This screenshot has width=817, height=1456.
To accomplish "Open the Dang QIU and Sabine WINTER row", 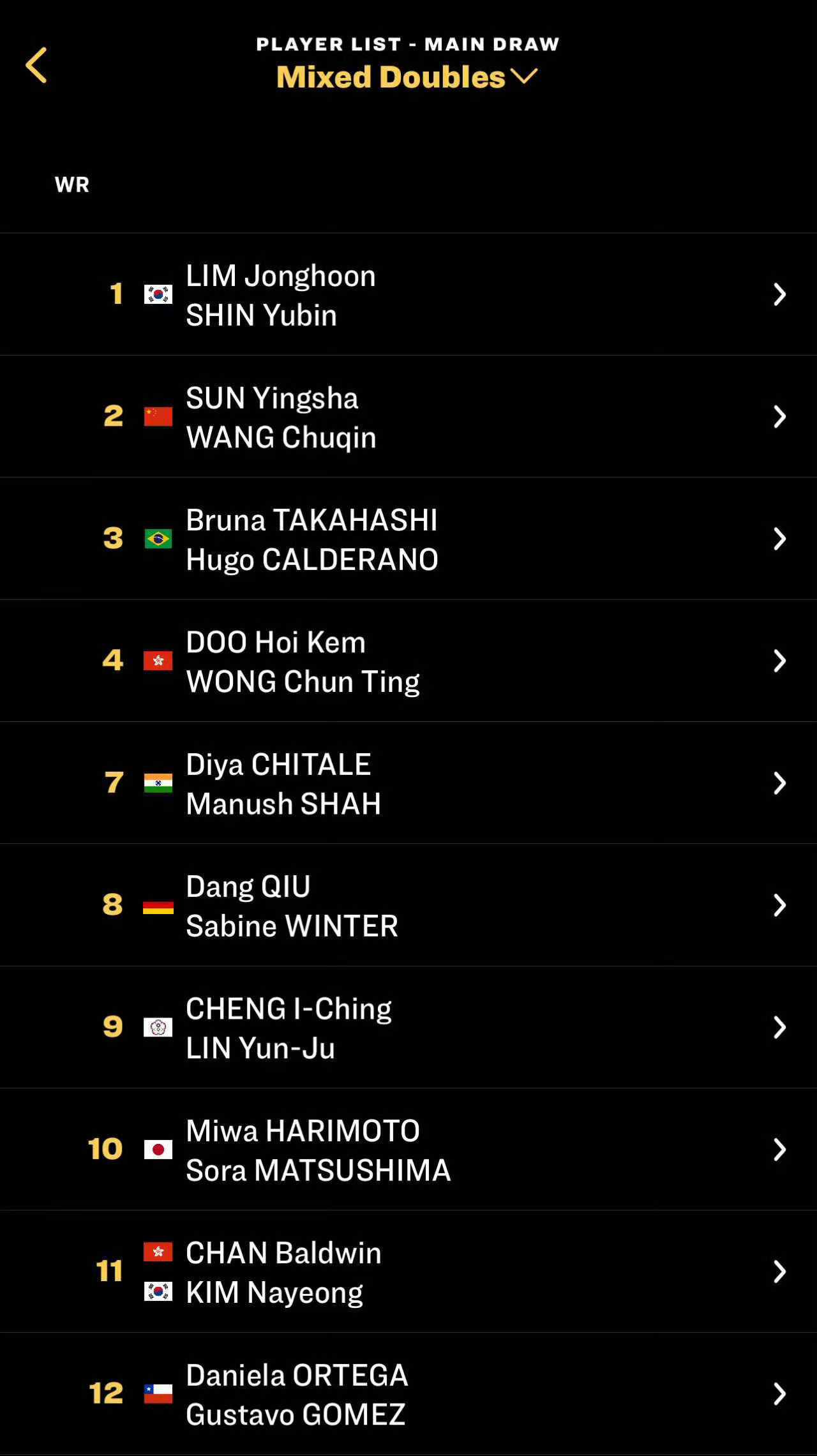I will point(408,905).
